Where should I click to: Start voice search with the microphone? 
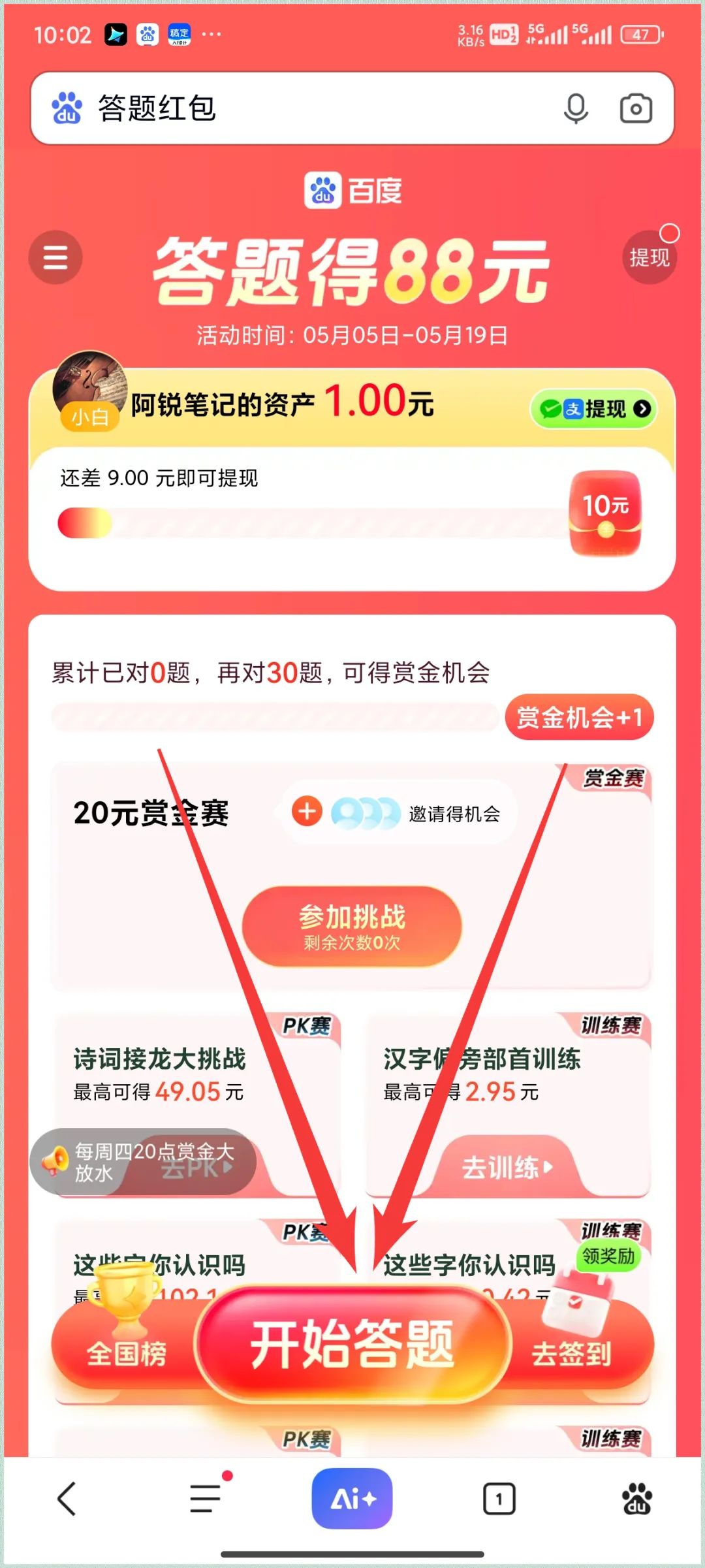(575, 108)
